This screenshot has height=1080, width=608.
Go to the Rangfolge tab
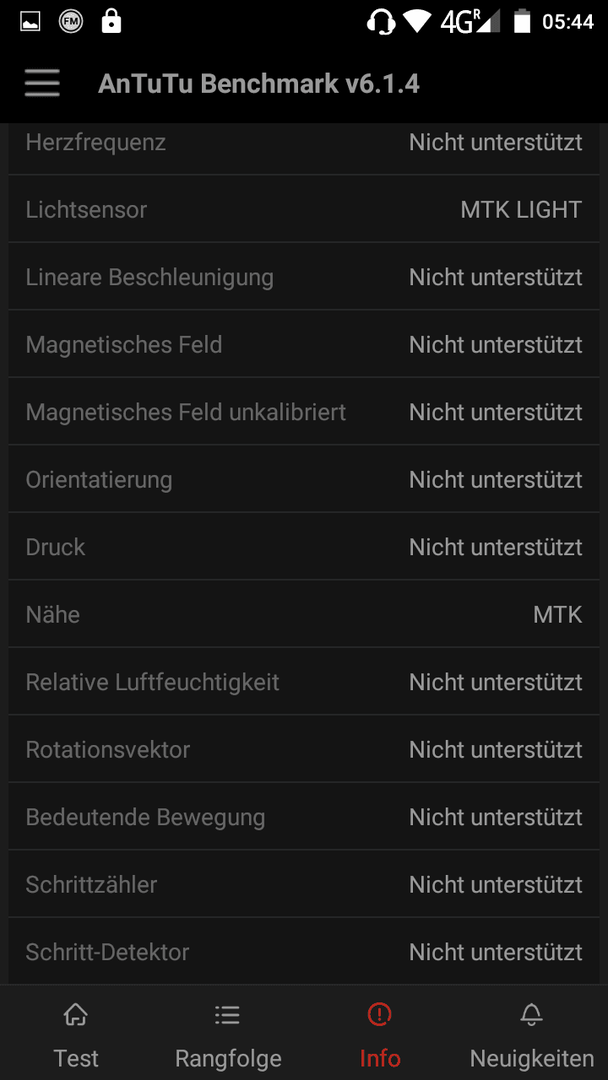pyautogui.click(x=228, y=1032)
